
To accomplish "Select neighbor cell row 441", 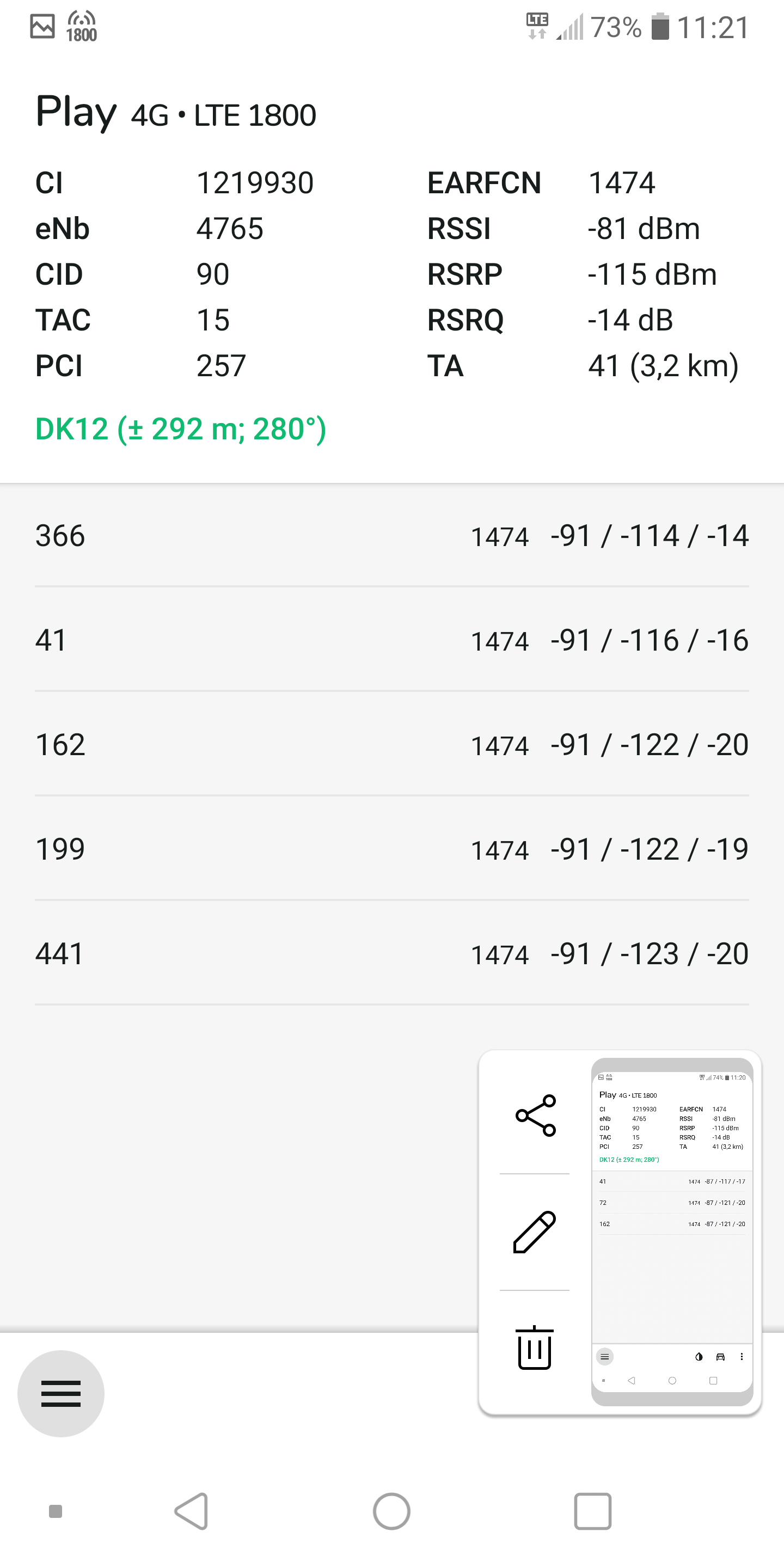I will click(x=392, y=953).
